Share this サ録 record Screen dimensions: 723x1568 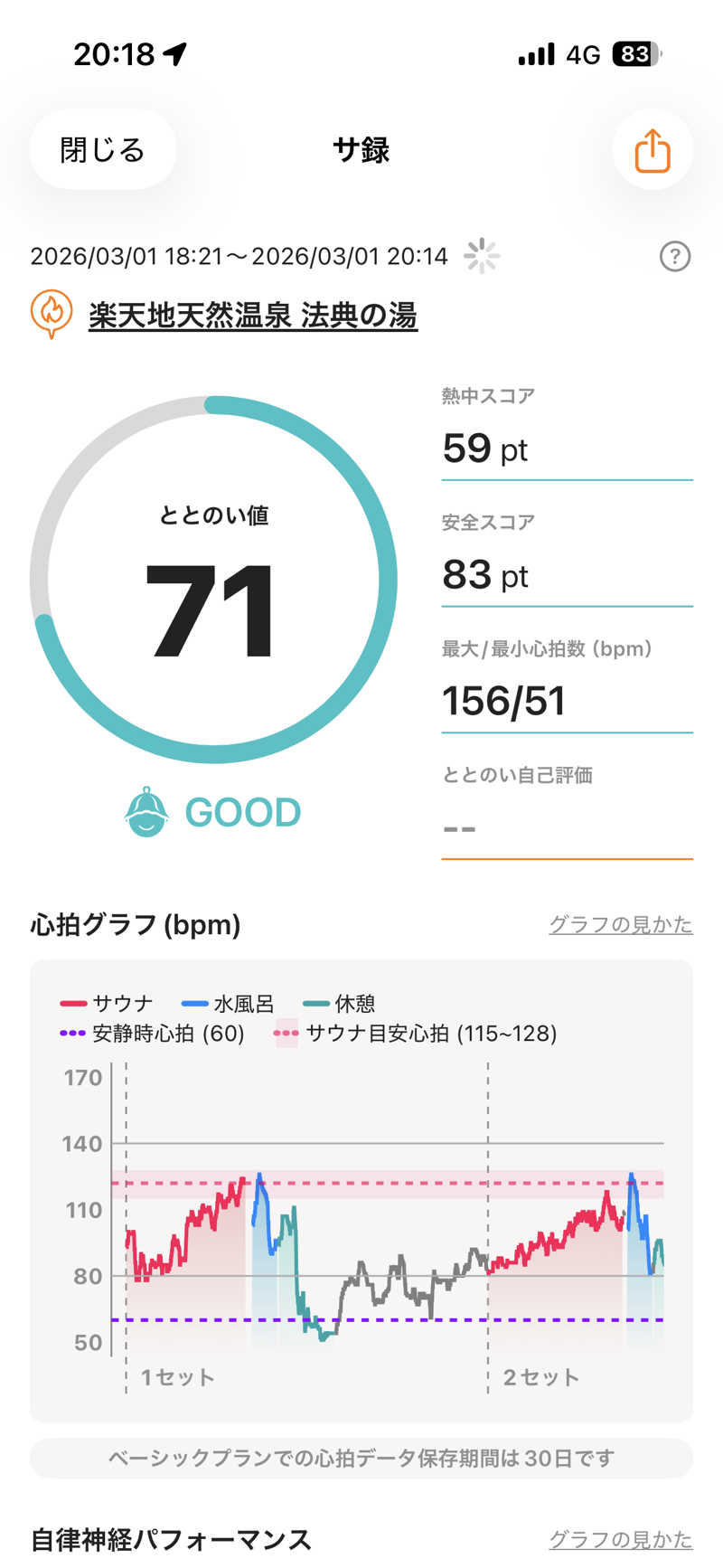point(652,150)
